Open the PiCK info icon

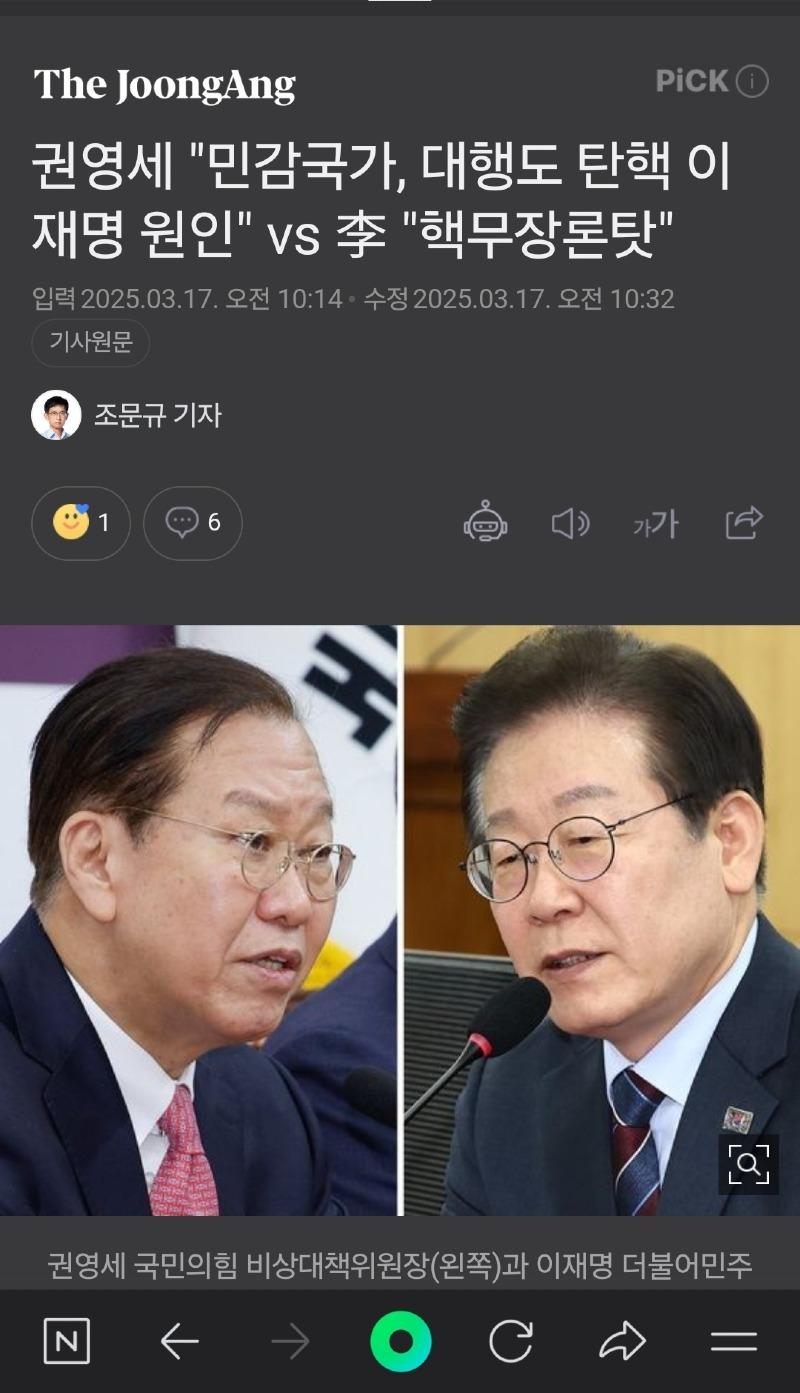coord(752,82)
